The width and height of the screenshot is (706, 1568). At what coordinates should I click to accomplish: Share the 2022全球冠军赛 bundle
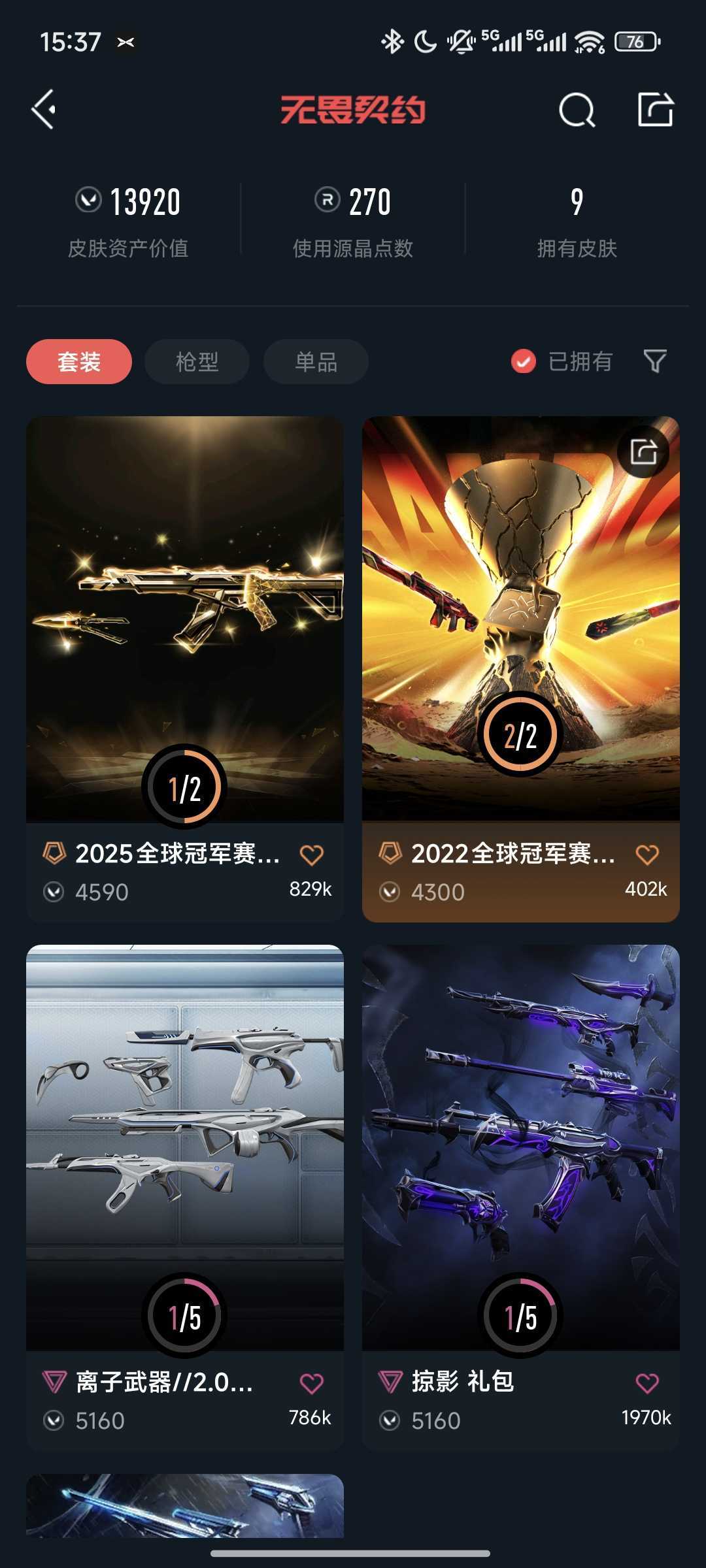click(x=643, y=451)
